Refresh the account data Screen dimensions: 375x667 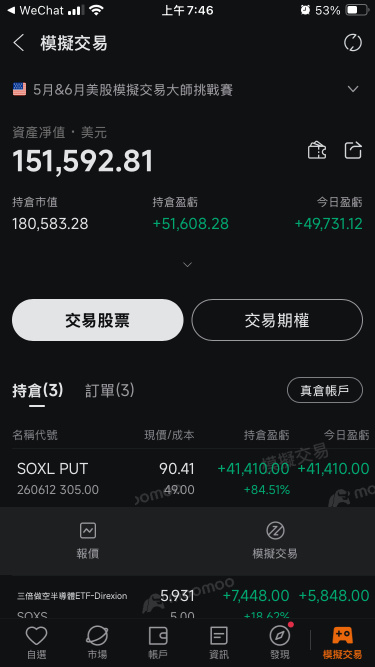pyautogui.click(x=352, y=43)
